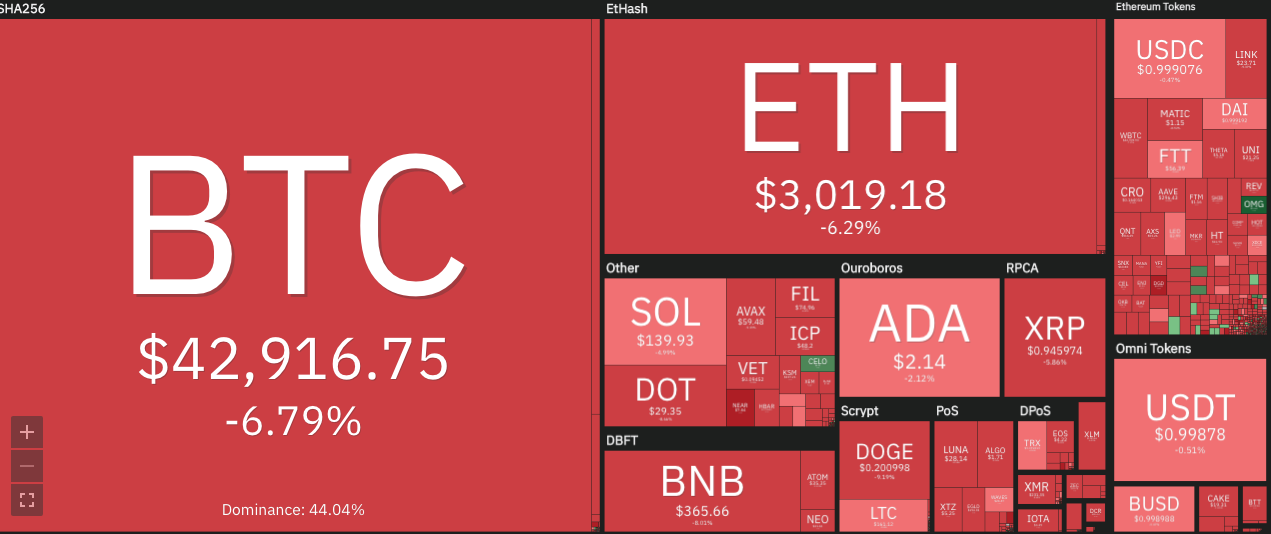Open the ETH tile
This screenshot has width=1271, height=534.
(850, 135)
